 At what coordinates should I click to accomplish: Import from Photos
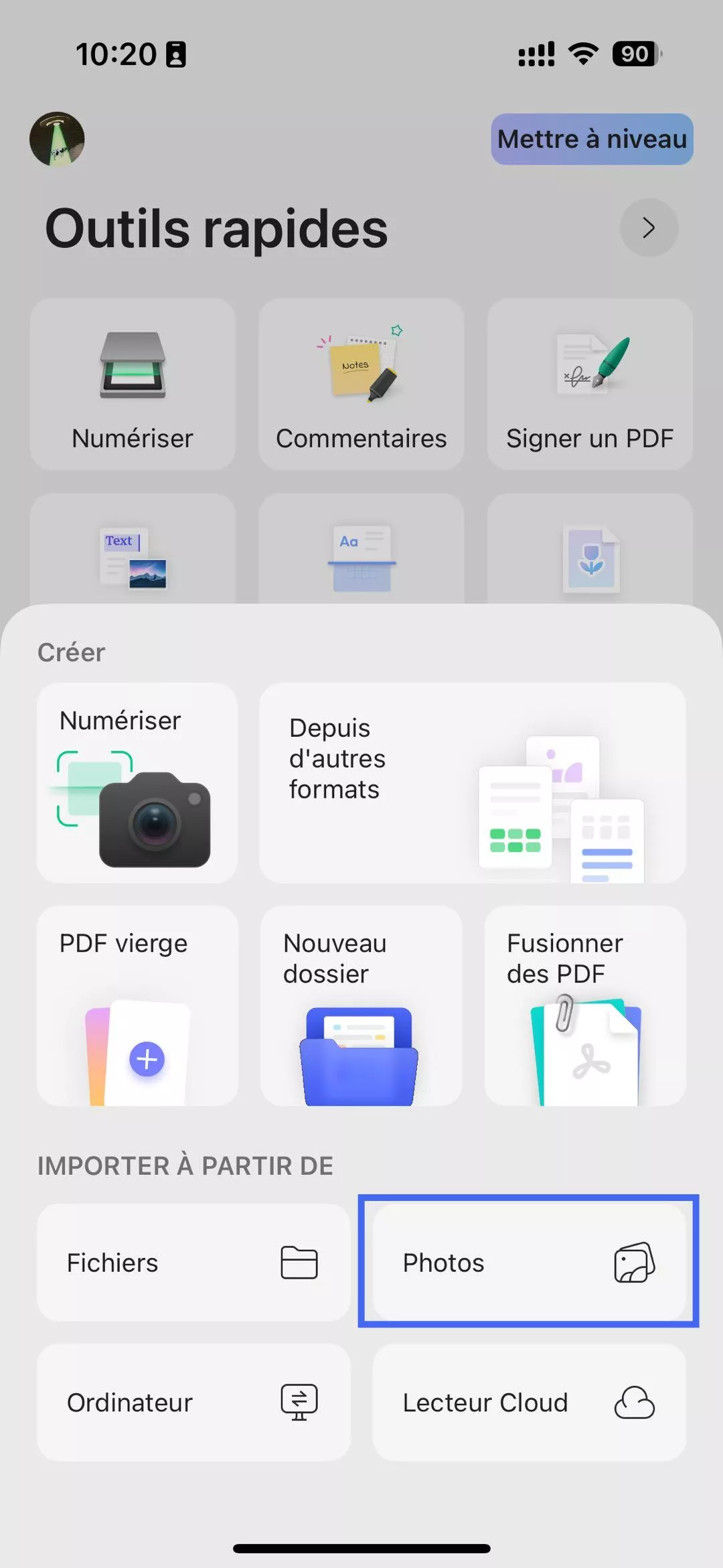[x=529, y=1263]
